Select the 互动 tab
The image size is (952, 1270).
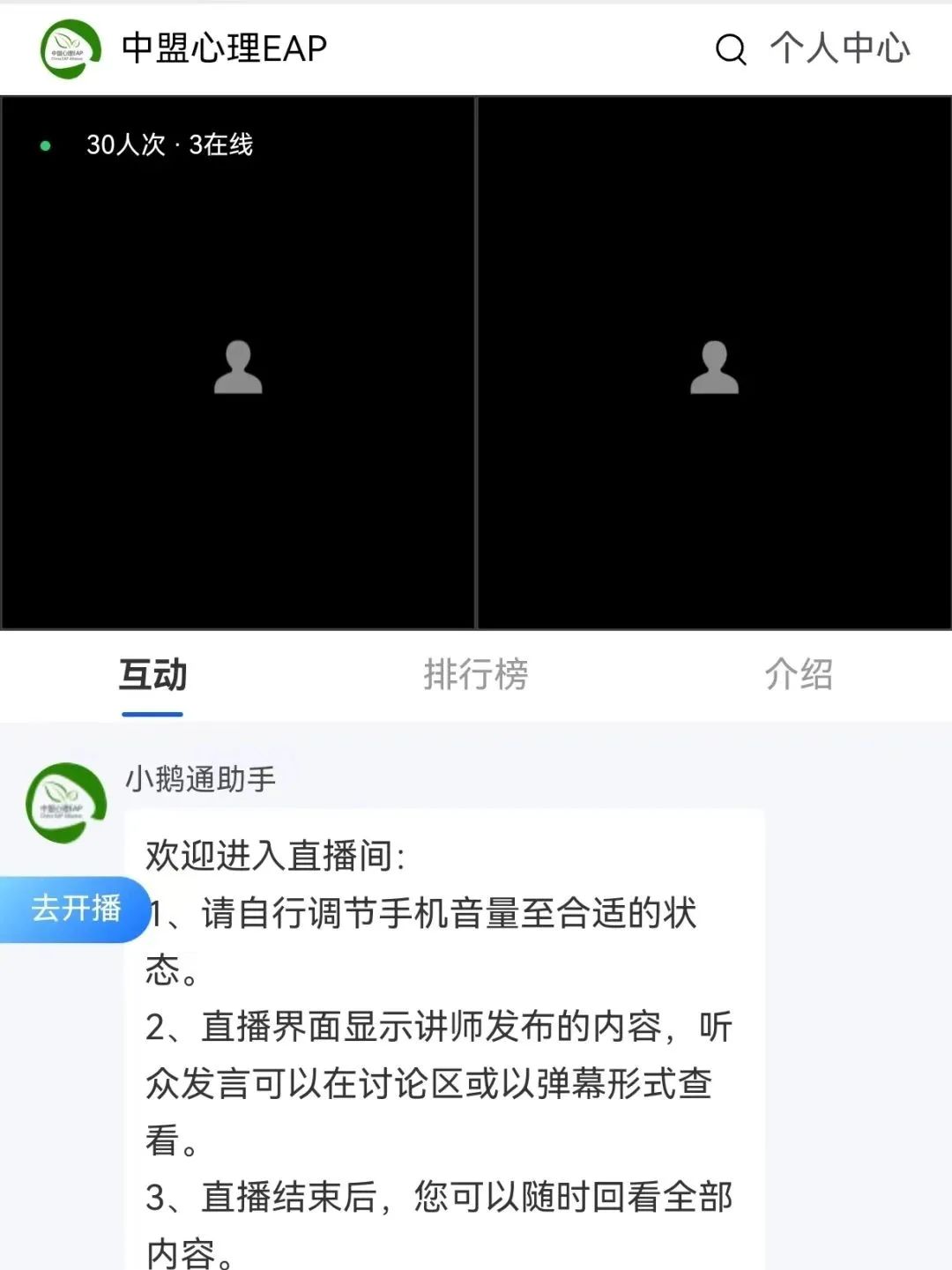tap(152, 675)
